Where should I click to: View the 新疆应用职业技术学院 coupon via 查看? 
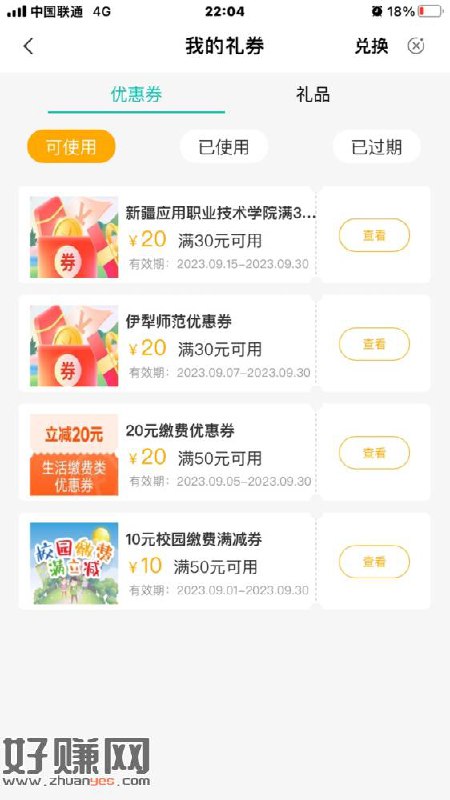(374, 235)
